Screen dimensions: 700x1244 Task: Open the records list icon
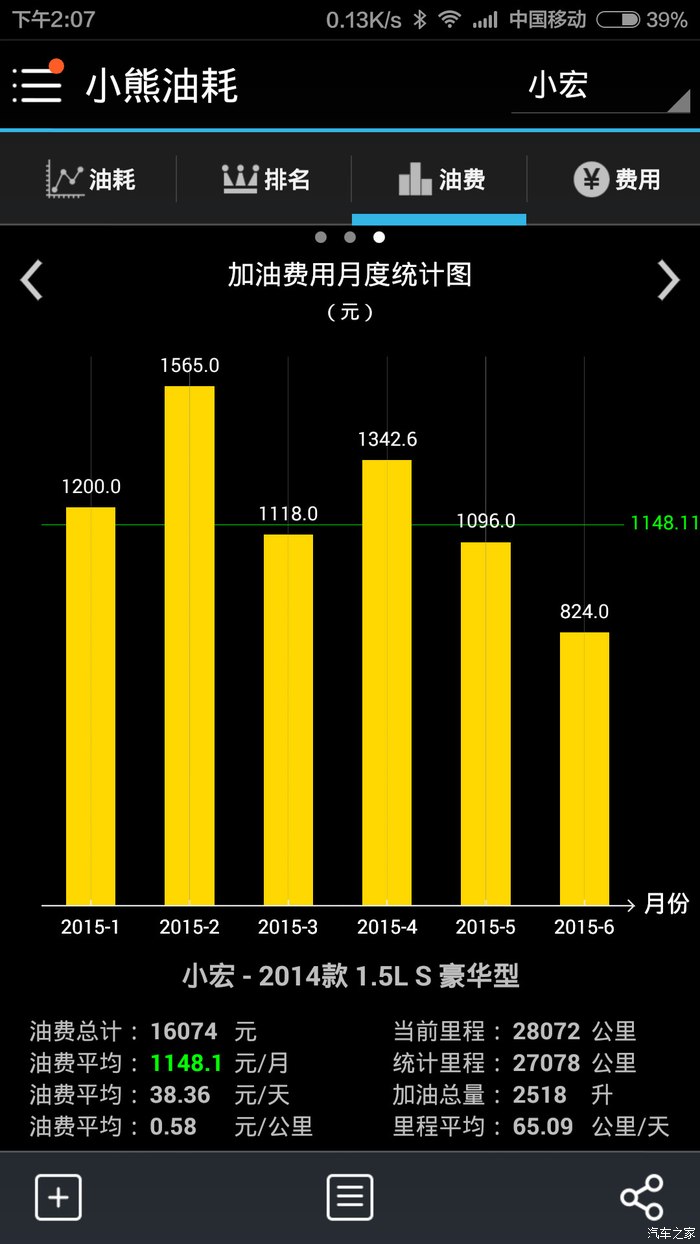pos(350,1197)
